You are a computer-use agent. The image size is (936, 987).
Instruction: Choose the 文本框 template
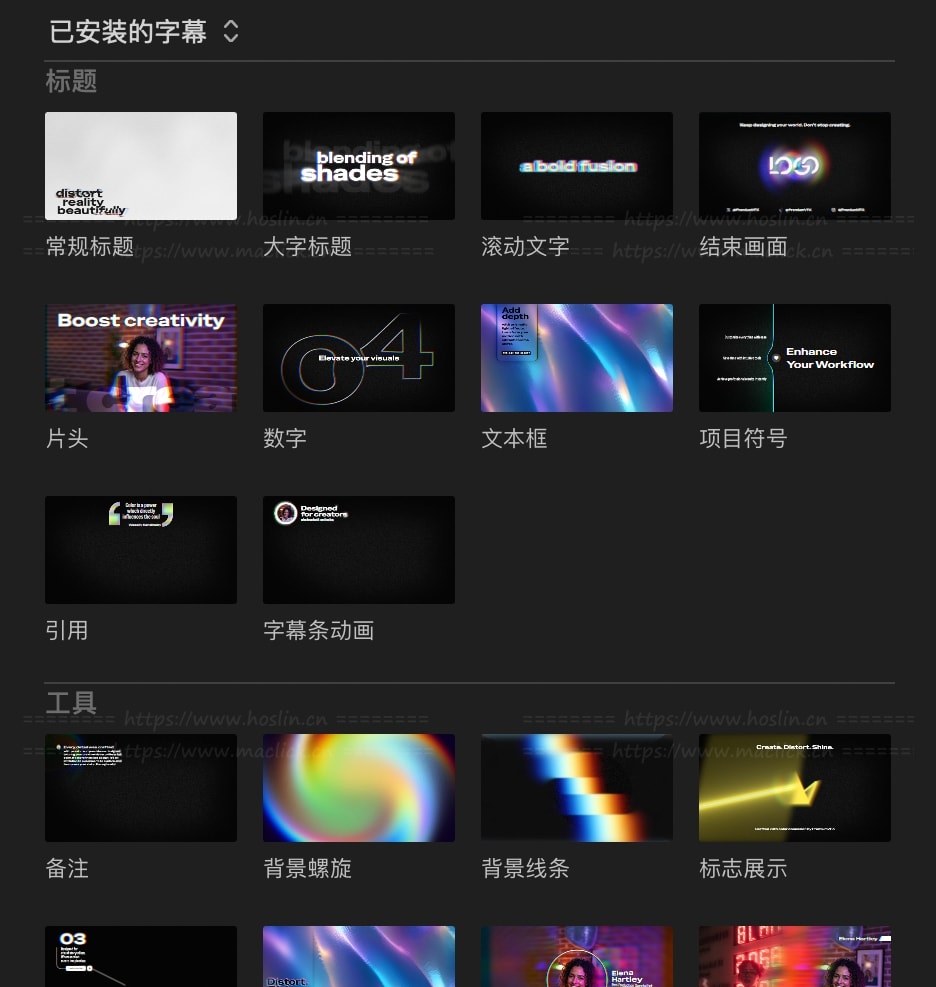(x=577, y=358)
